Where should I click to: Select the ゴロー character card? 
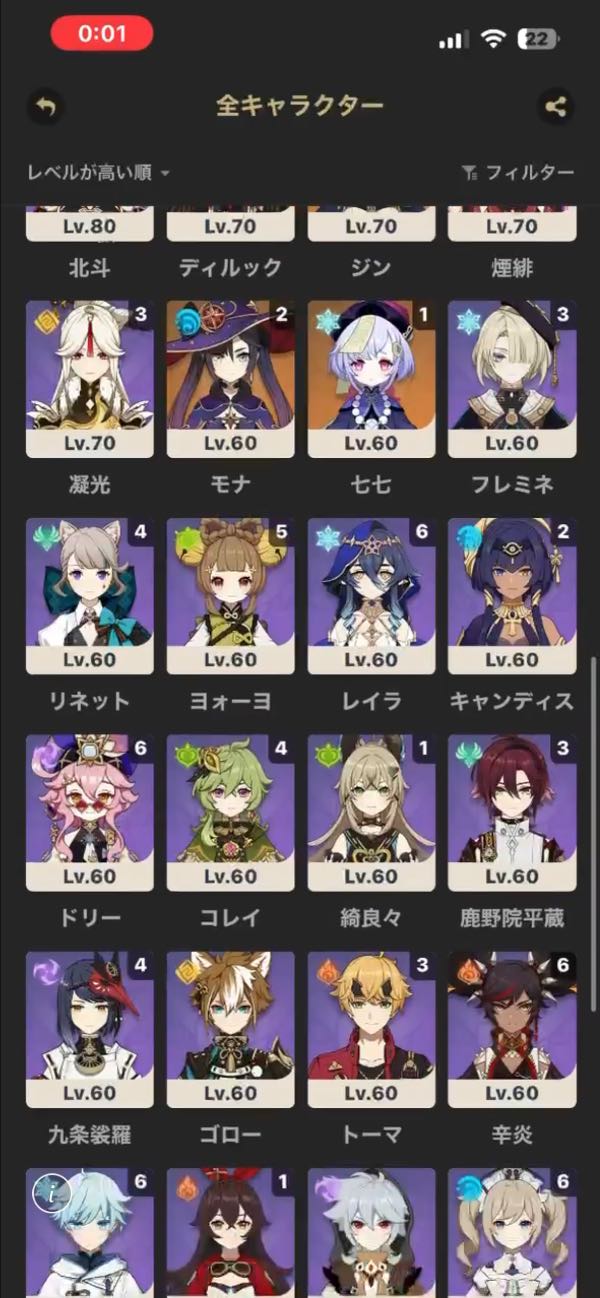coord(231,1030)
